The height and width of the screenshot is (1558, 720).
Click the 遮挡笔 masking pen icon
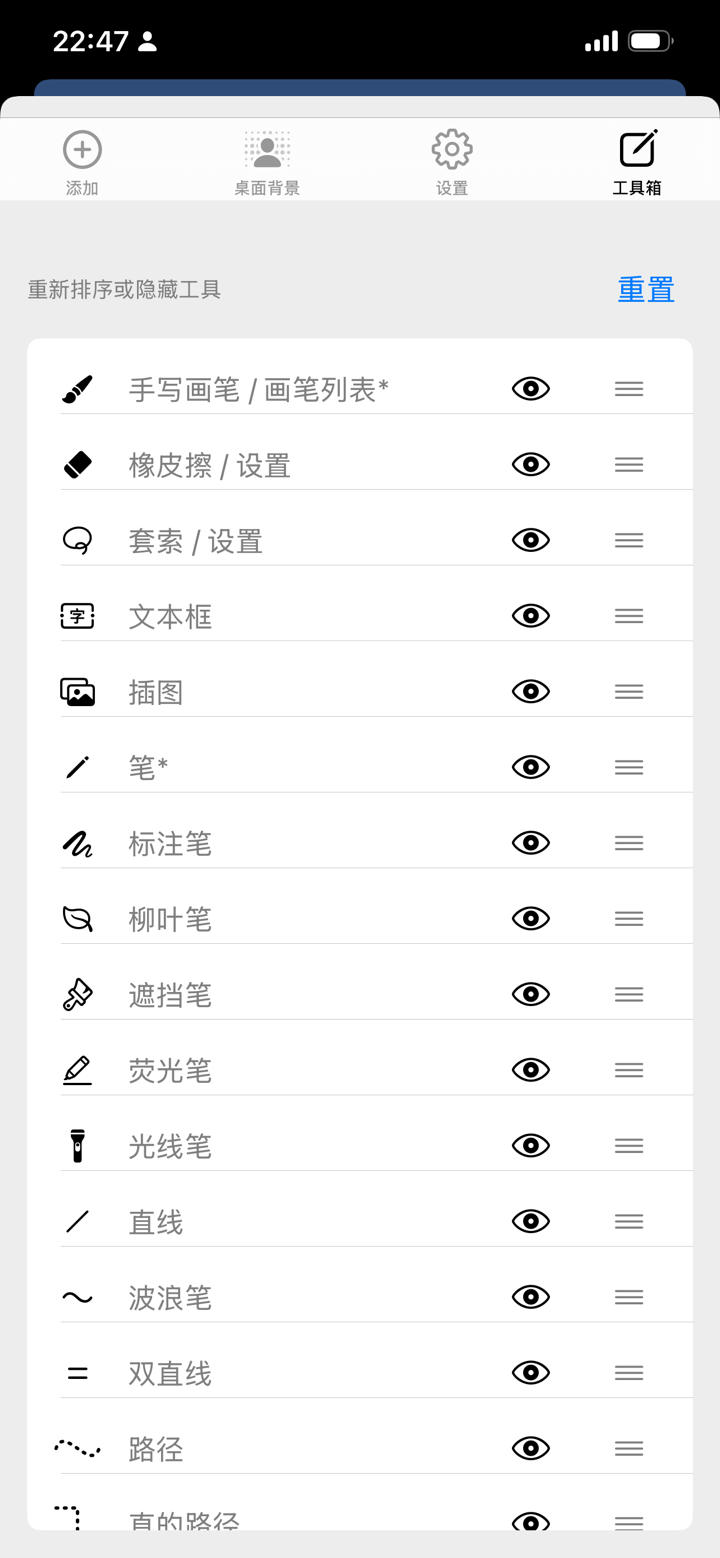(x=78, y=994)
